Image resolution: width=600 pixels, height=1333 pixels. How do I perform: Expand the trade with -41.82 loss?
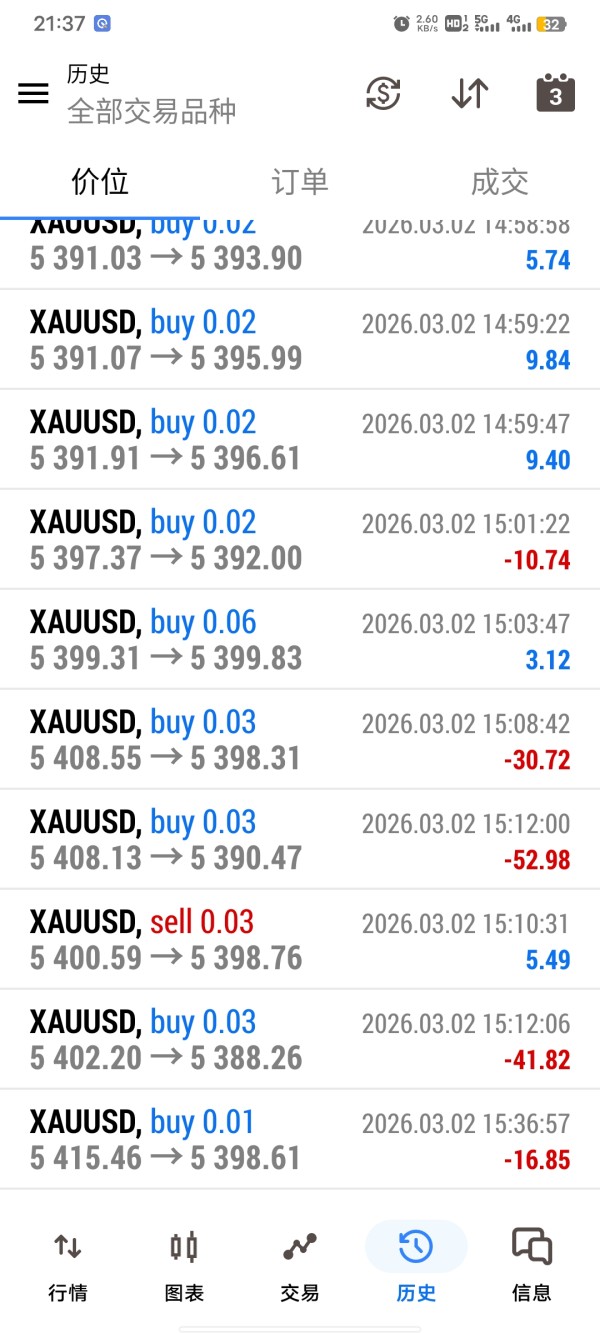[300, 1040]
